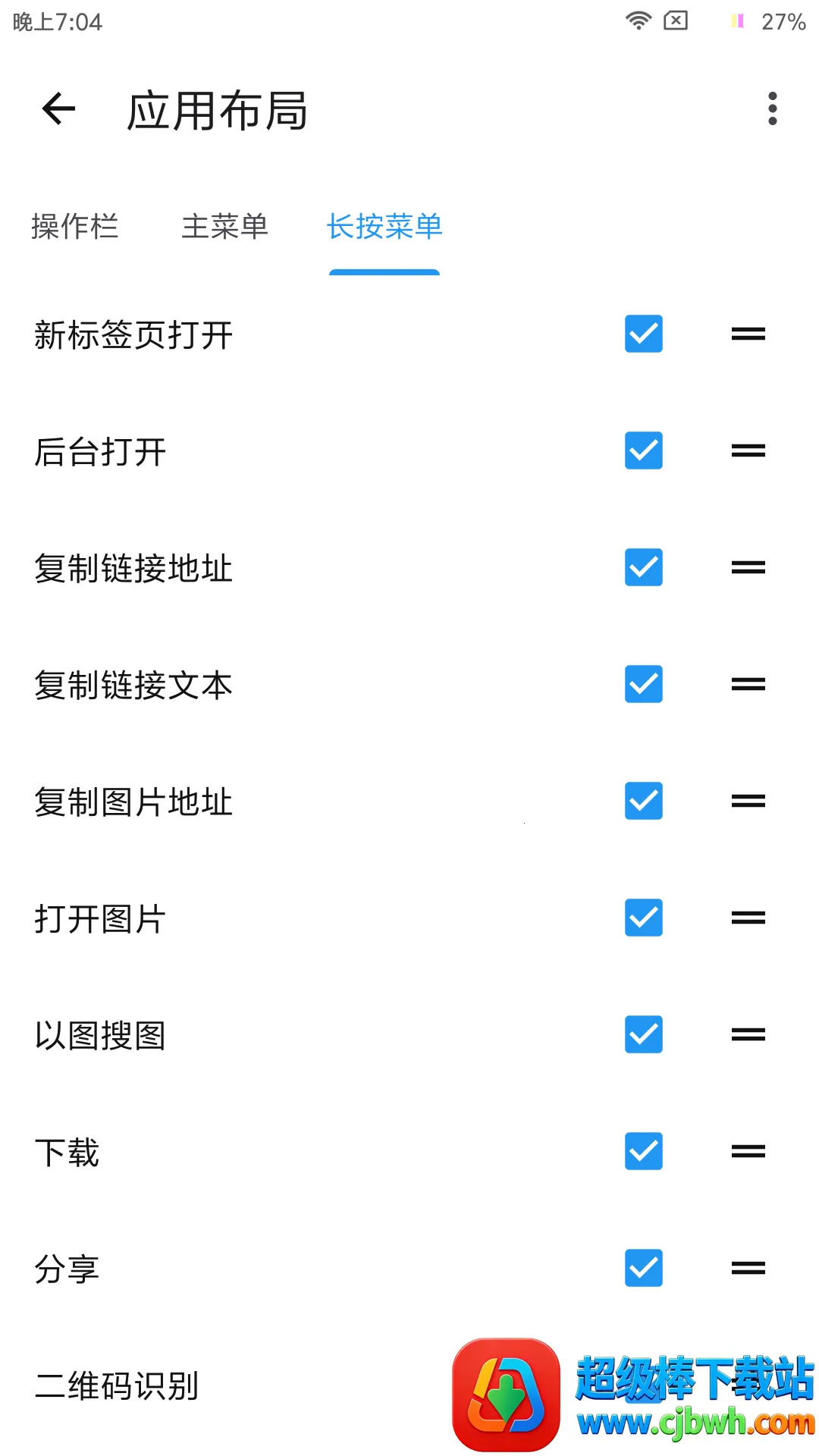Tap the reorder handle for 新标签页打开

tap(748, 334)
